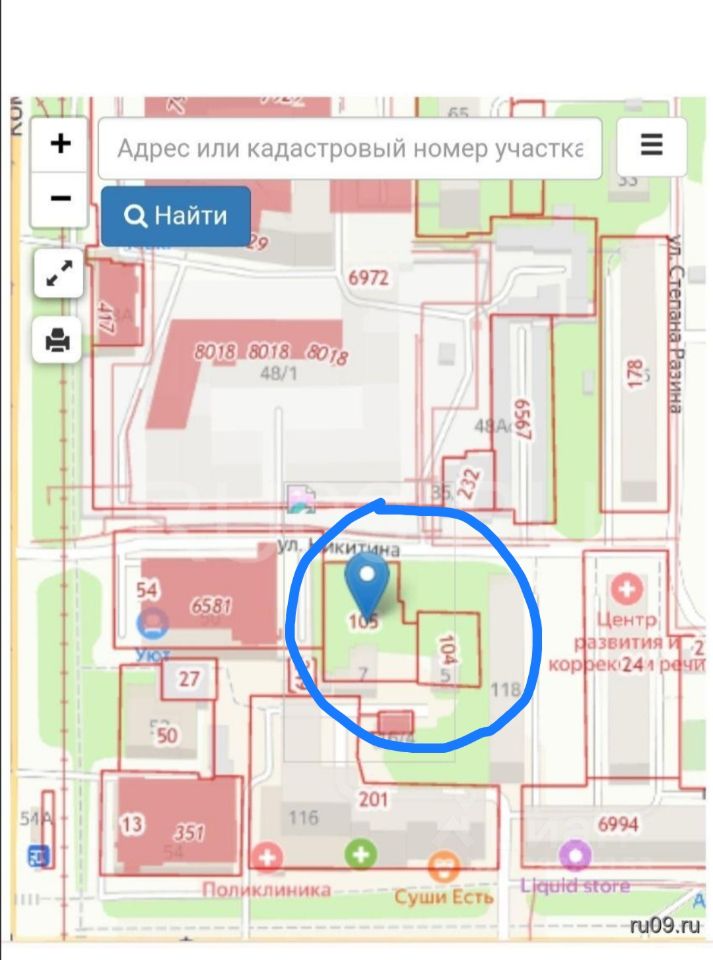The image size is (713, 960).
Task: Tap the Найти search button
Action: pyautogui.click(x=175, y=216)
